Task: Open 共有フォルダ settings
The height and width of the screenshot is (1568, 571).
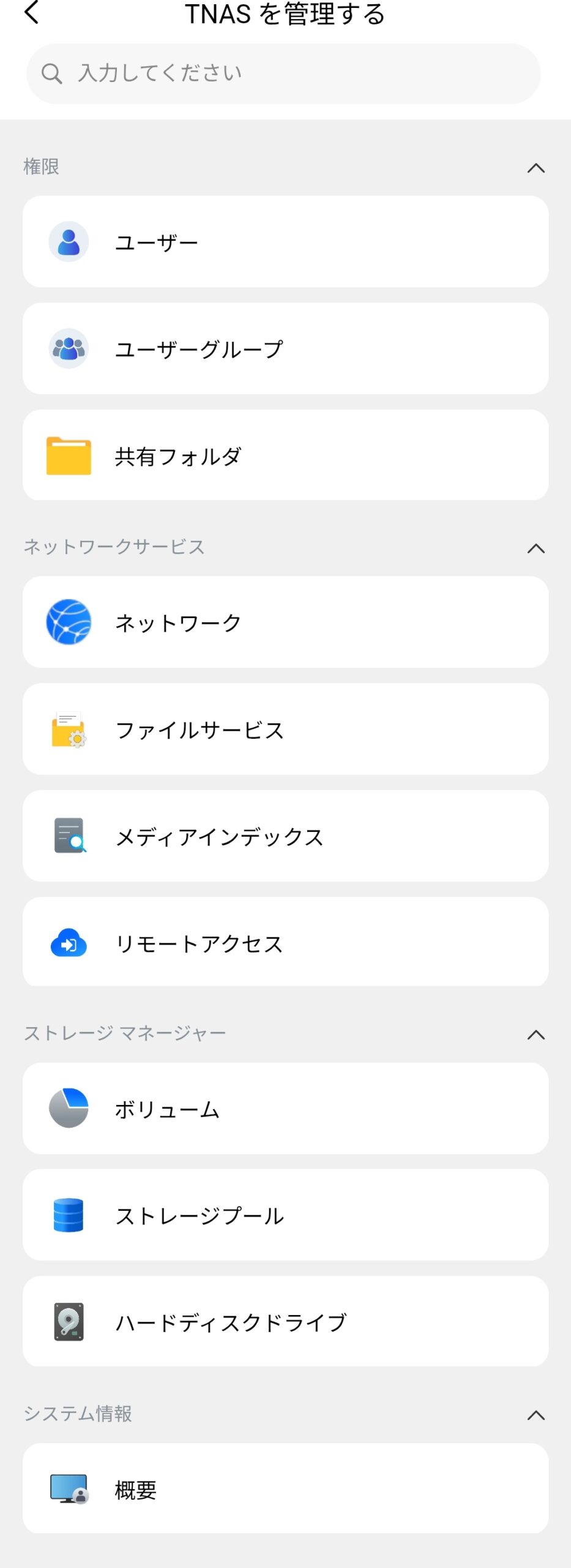Action: (x=285, y=455)
